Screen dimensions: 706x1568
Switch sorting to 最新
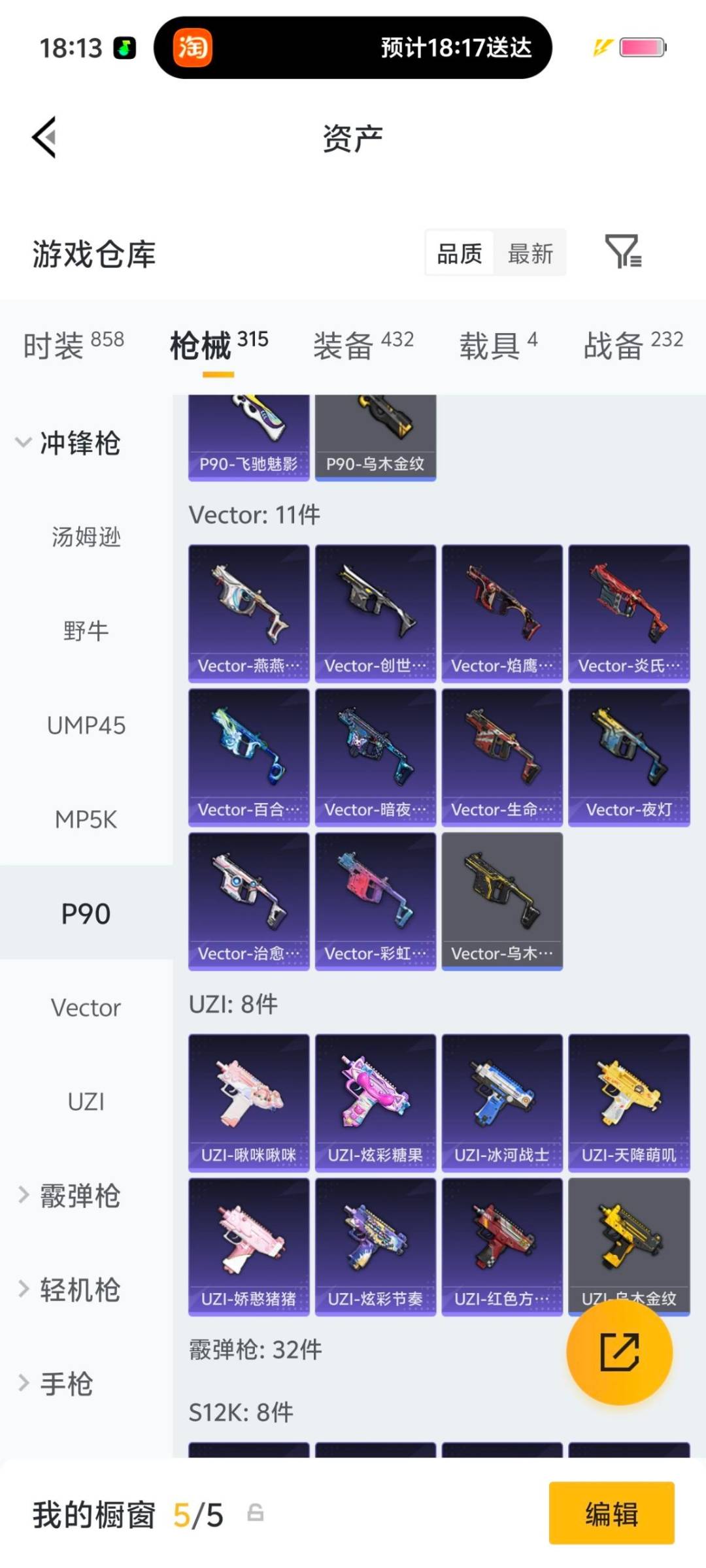click(x=531, y=253)
